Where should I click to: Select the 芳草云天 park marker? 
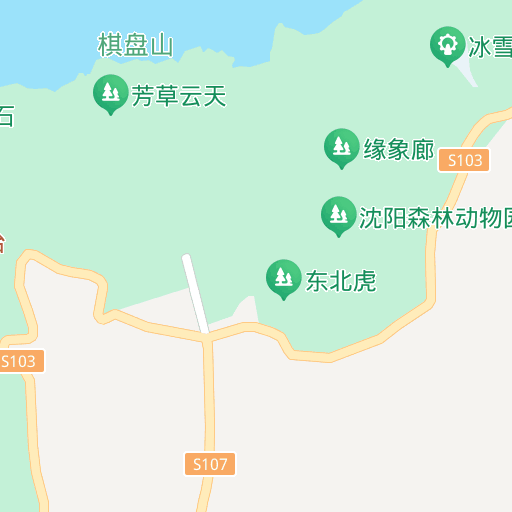click(x=111, y=94)
